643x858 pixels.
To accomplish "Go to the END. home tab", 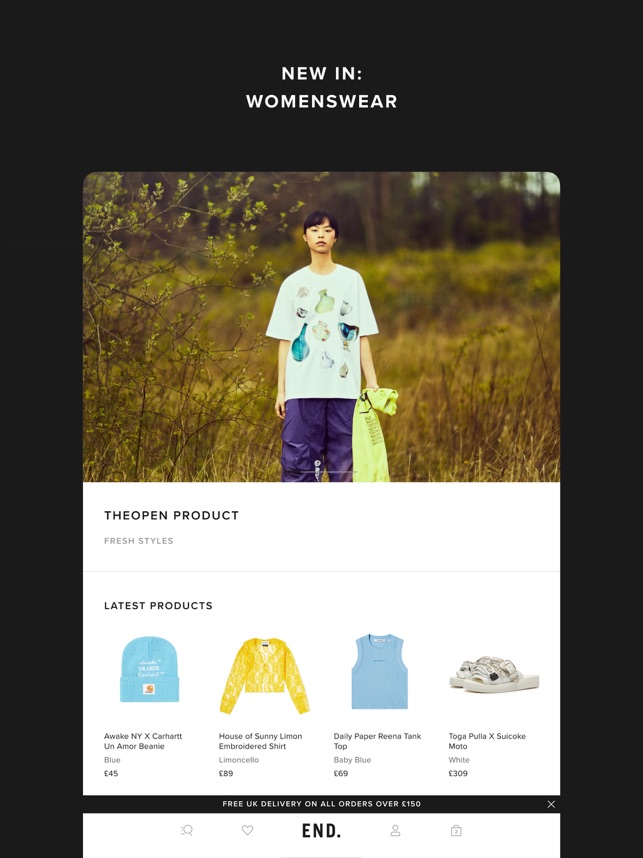I will tap(321, 831).
